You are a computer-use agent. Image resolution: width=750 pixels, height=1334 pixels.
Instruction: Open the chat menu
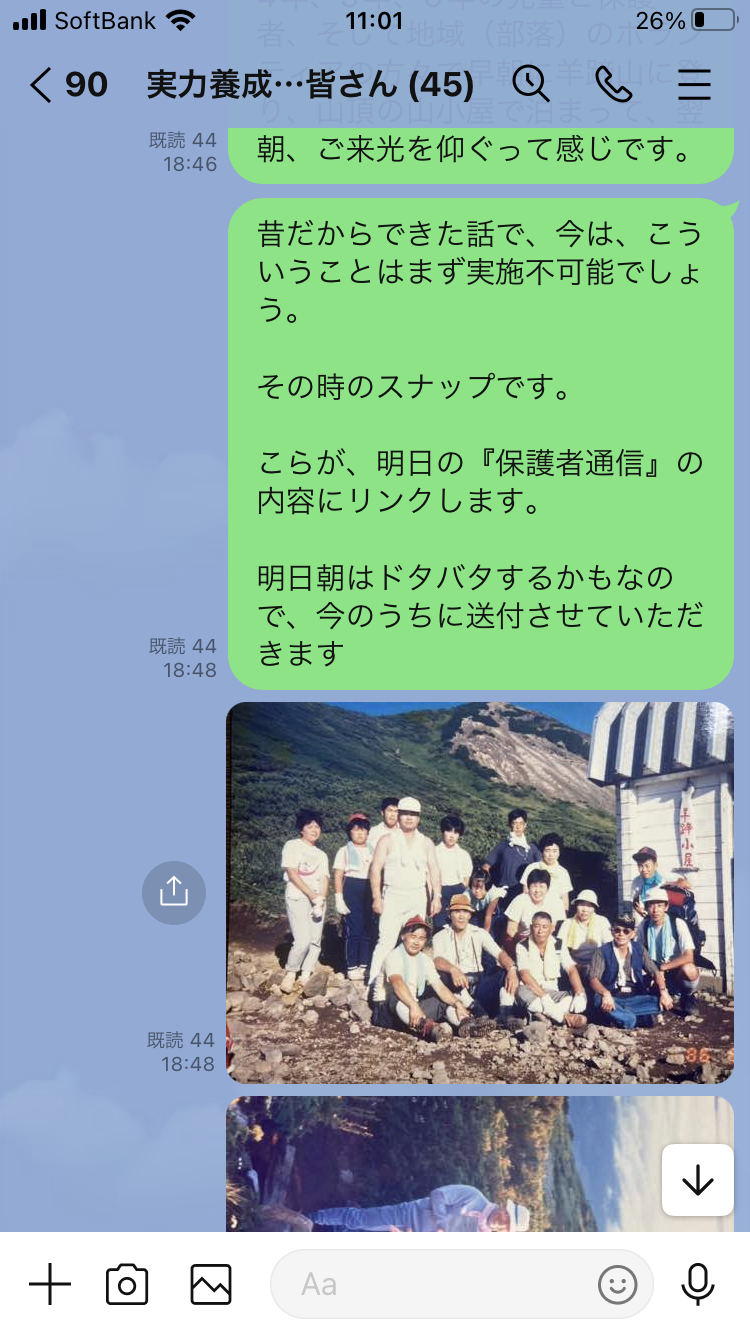coord(694,85)
